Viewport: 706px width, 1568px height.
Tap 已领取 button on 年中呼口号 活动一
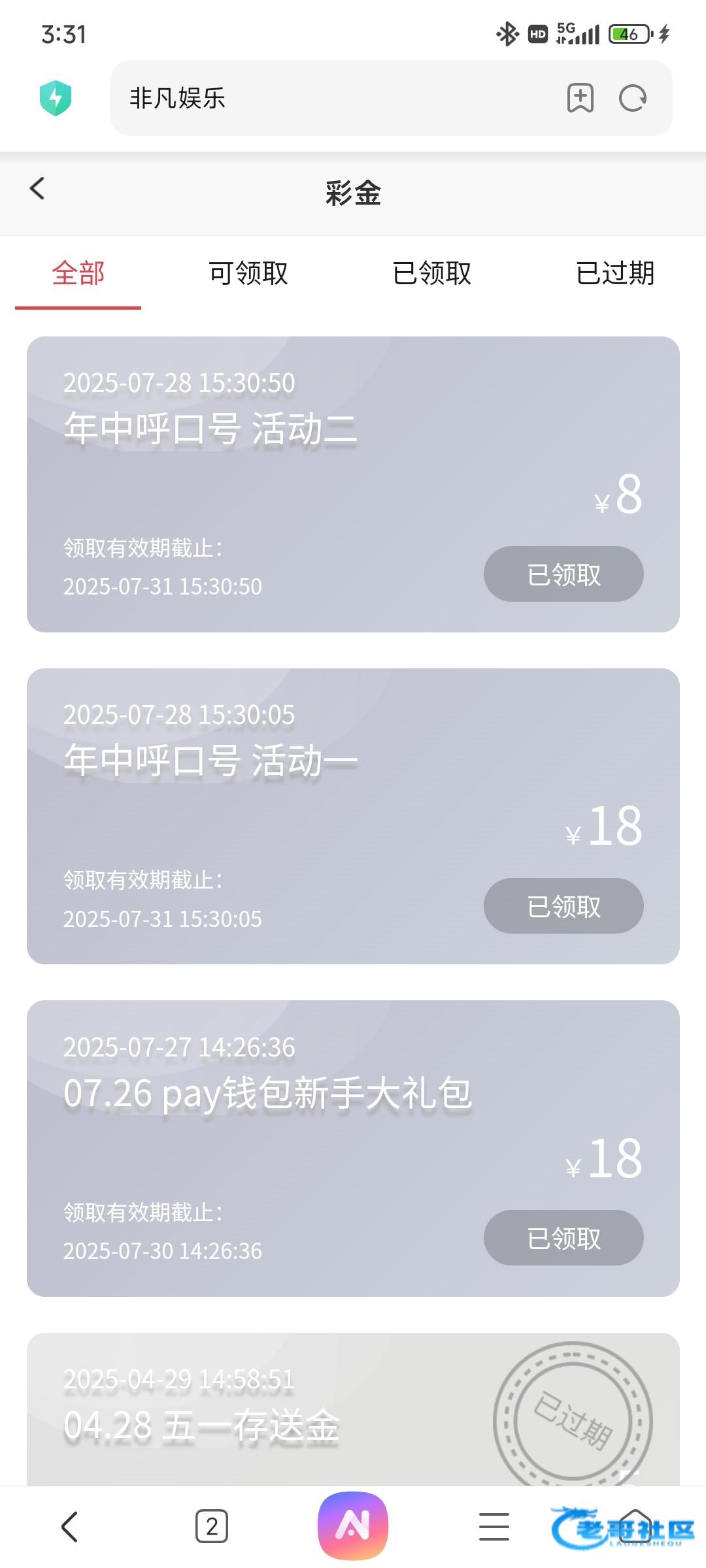click(x=563, y=906)
